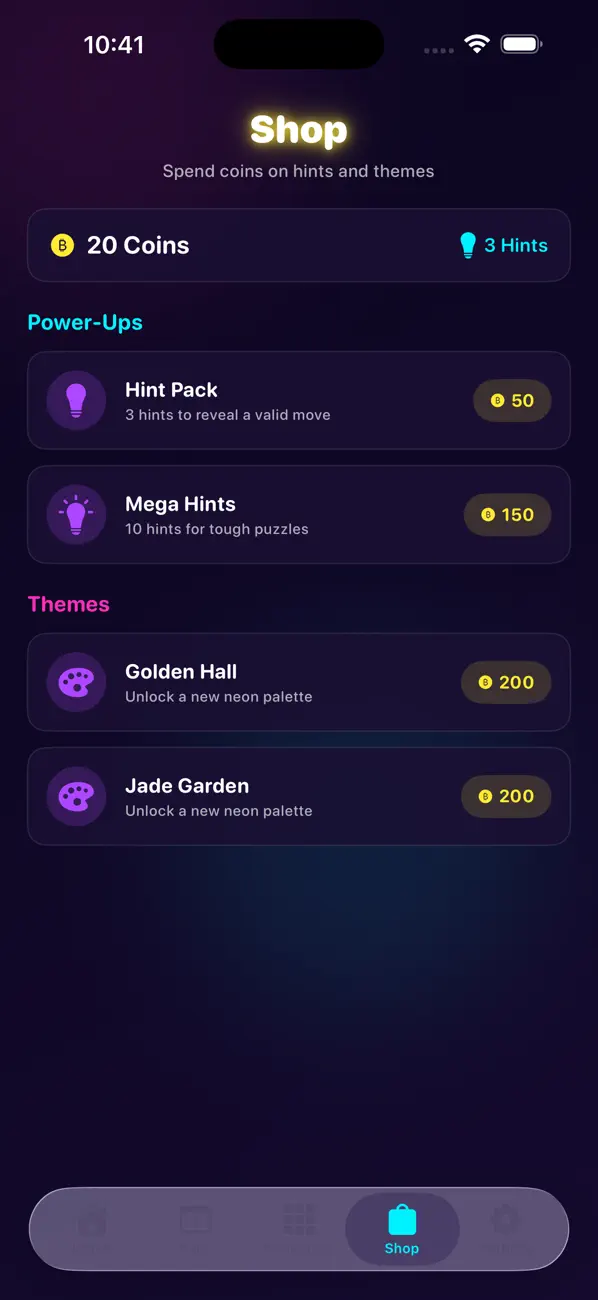Select the Shop tab

click(402, 1230)
